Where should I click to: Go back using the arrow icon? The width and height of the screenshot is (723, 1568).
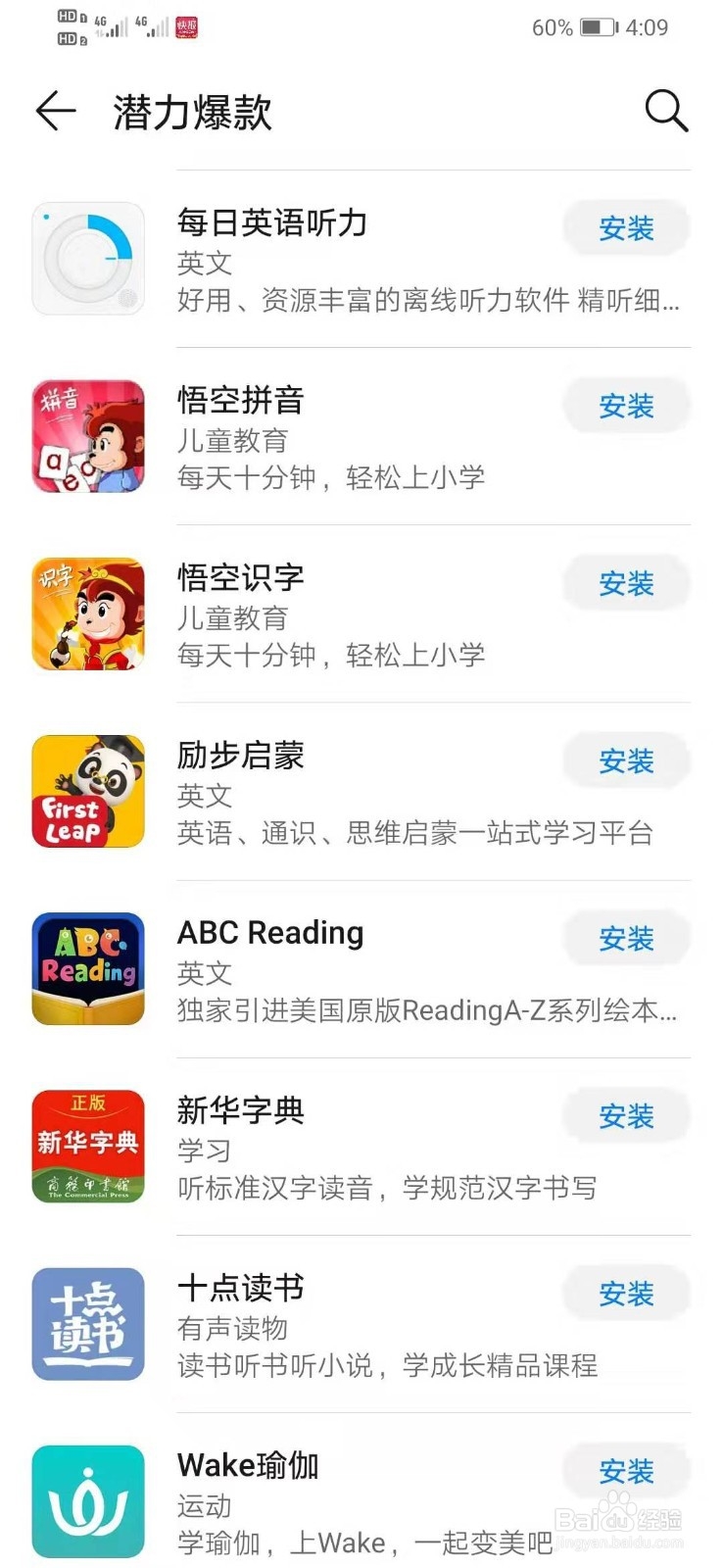coord(56,110)
